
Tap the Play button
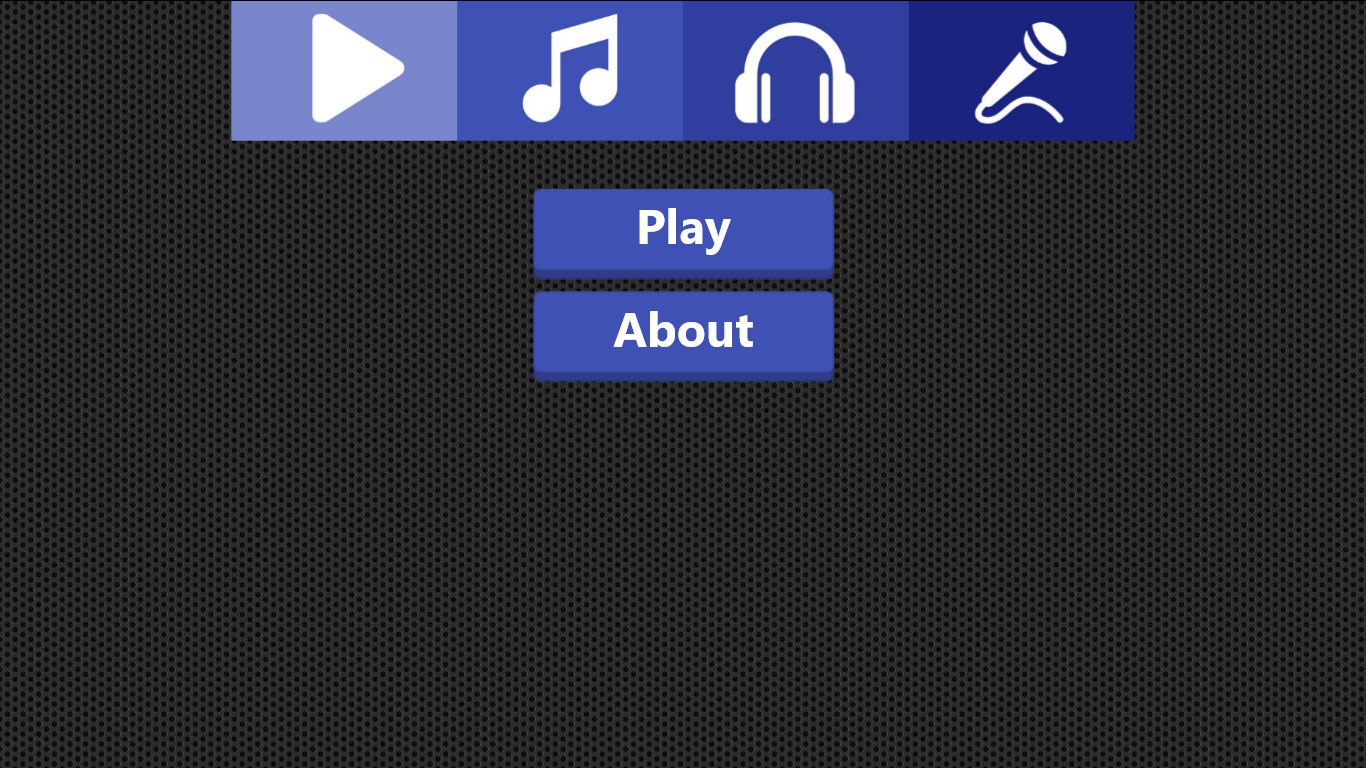click(683, 230)
